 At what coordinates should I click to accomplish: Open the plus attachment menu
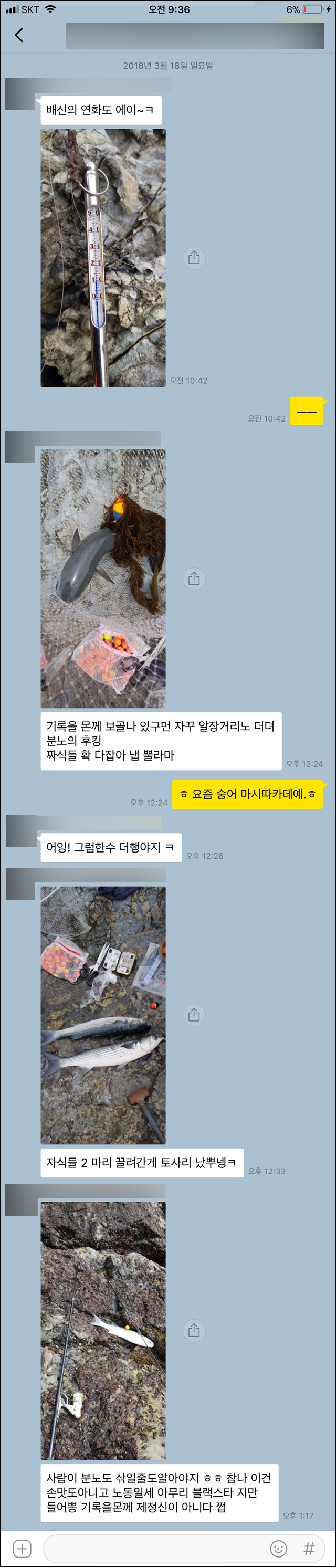[22, 1548]
